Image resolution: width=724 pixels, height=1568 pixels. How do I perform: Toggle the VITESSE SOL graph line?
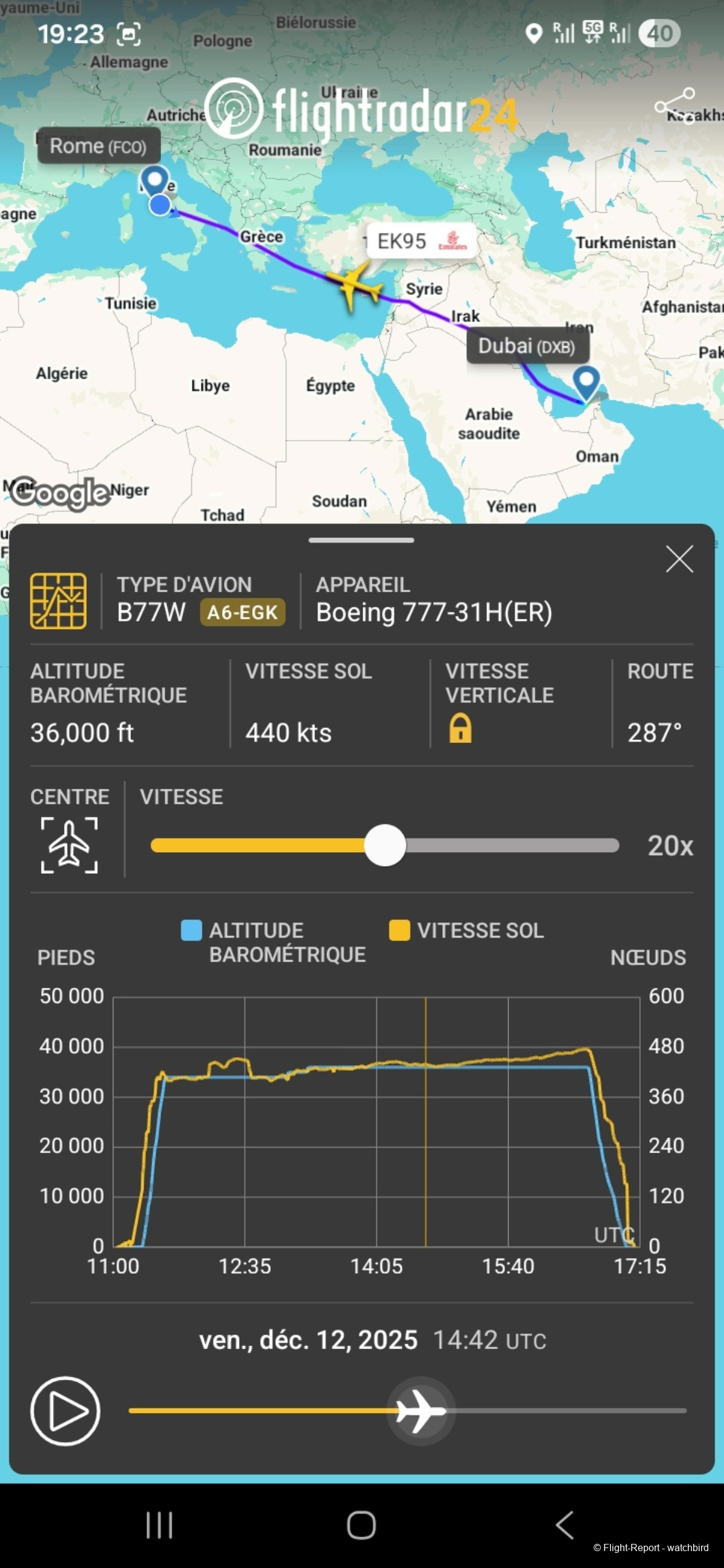[399, 930]
